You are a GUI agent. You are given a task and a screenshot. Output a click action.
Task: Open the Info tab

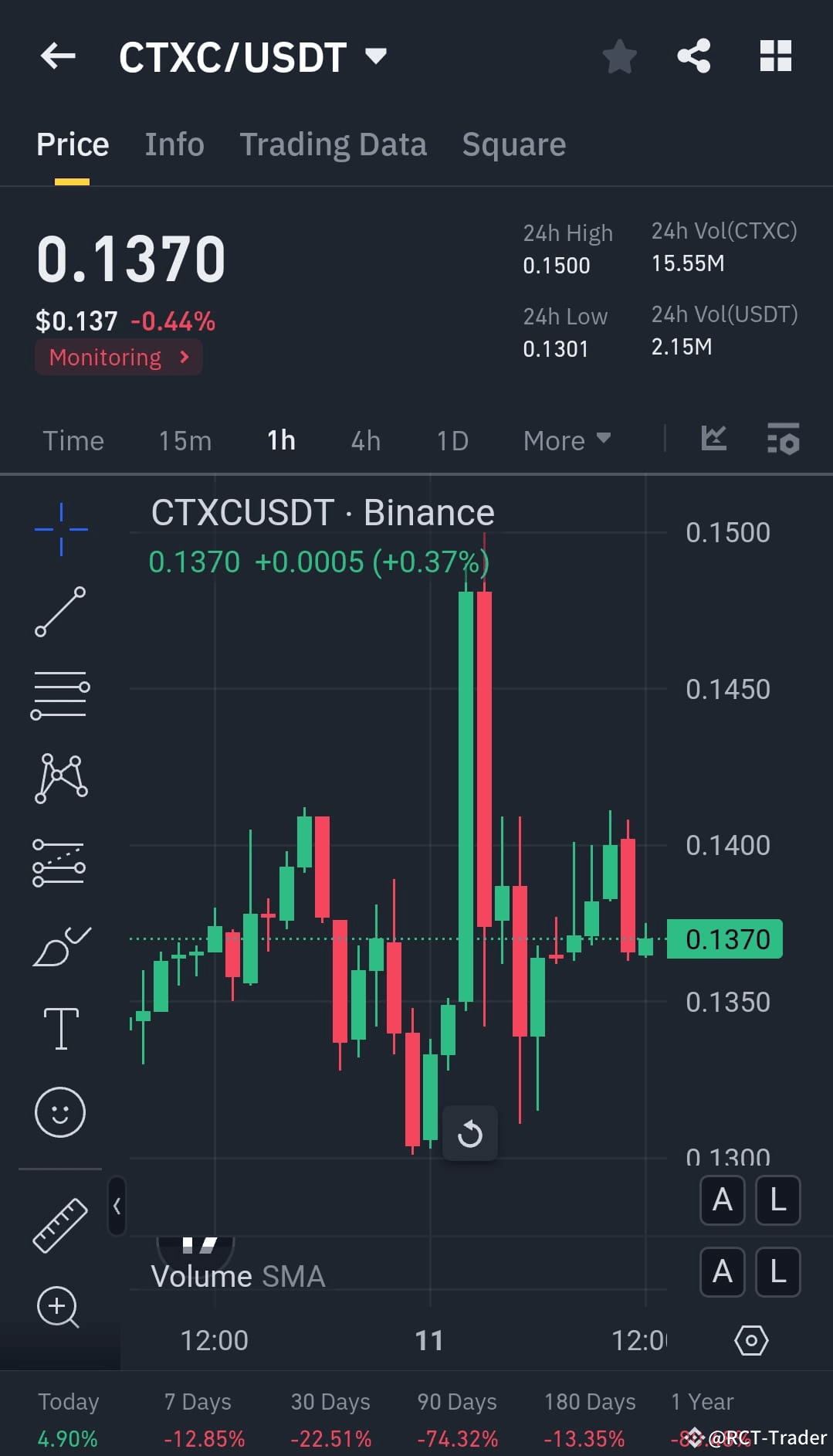click(174, 144)
